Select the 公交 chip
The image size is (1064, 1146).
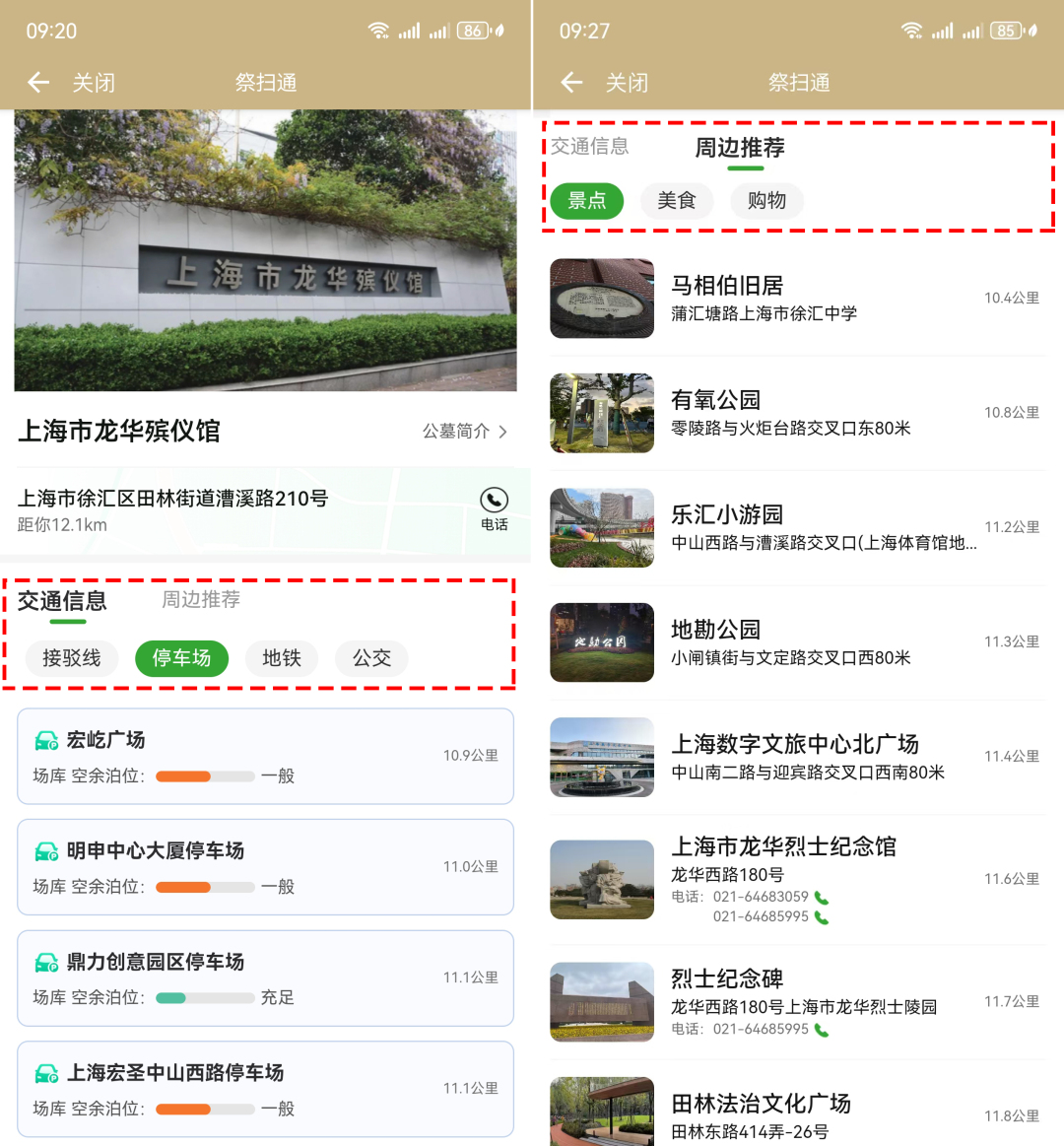(371, 658)
